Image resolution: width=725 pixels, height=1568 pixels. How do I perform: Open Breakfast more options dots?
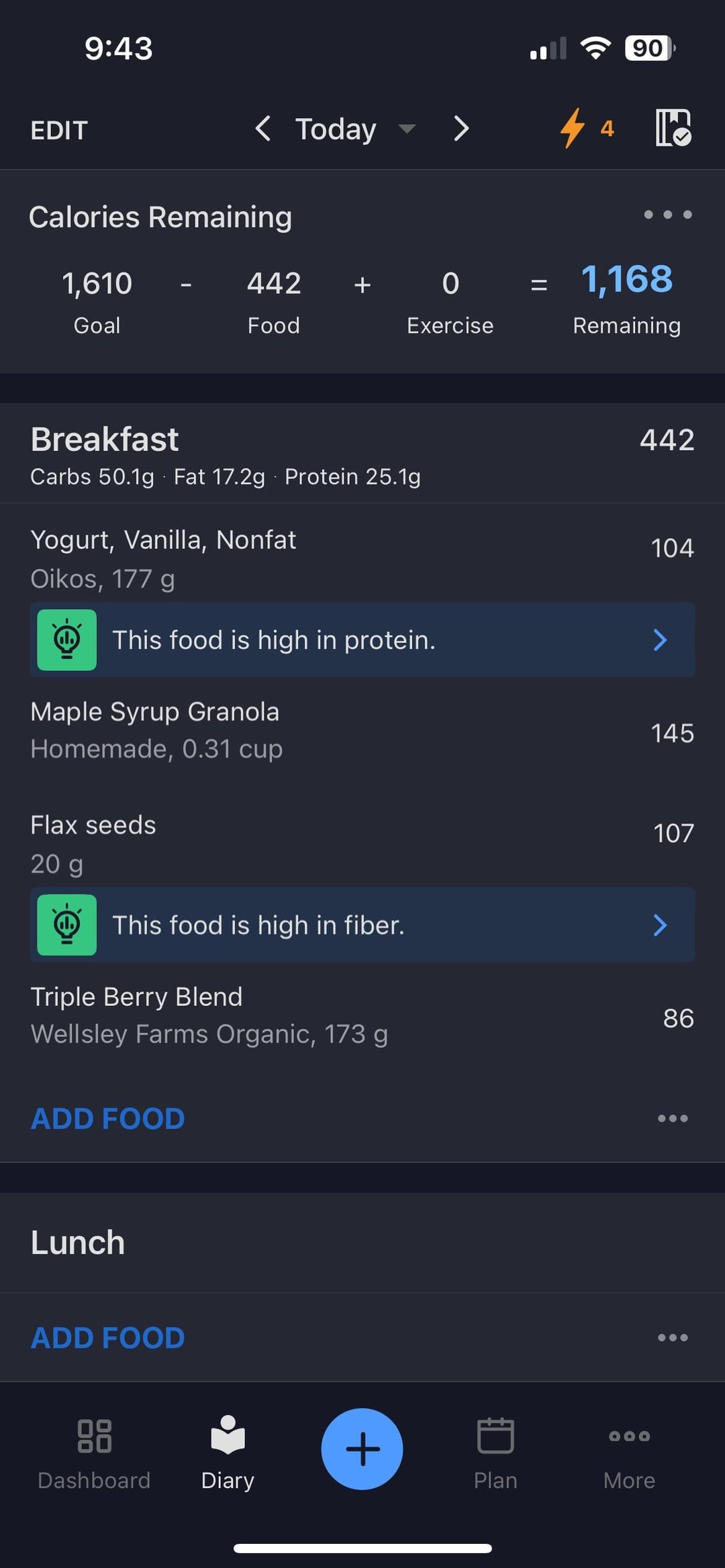(673, 1118)
